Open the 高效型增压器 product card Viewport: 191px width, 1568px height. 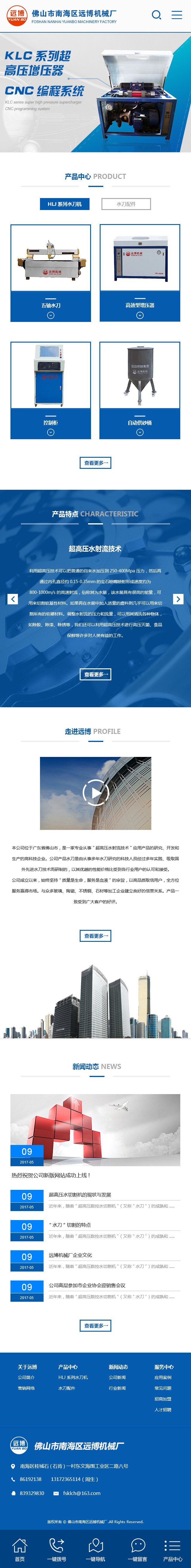pyautogui.click(x=139, y=272)
